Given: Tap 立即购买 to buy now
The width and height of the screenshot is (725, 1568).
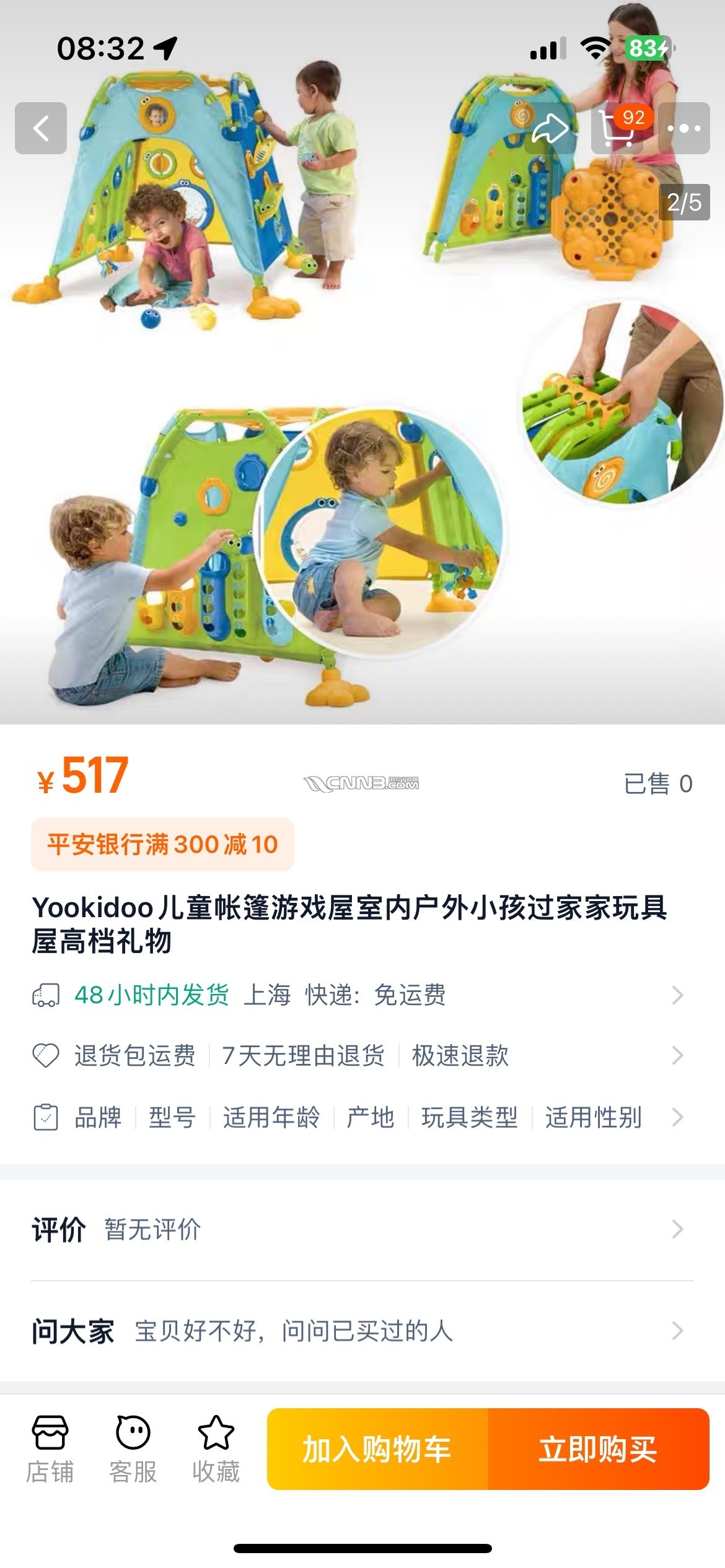Looking at the screenshot, I should [x=598, y=1449].
